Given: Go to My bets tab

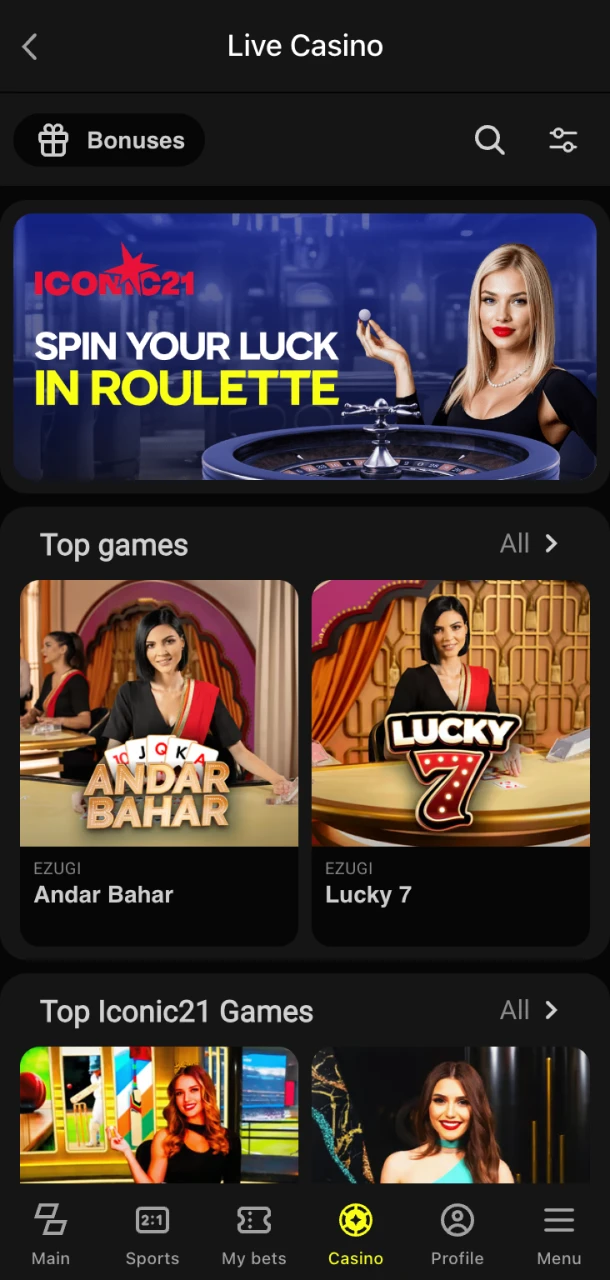Looking at the screenshot, I should [x=254, y=1235].
